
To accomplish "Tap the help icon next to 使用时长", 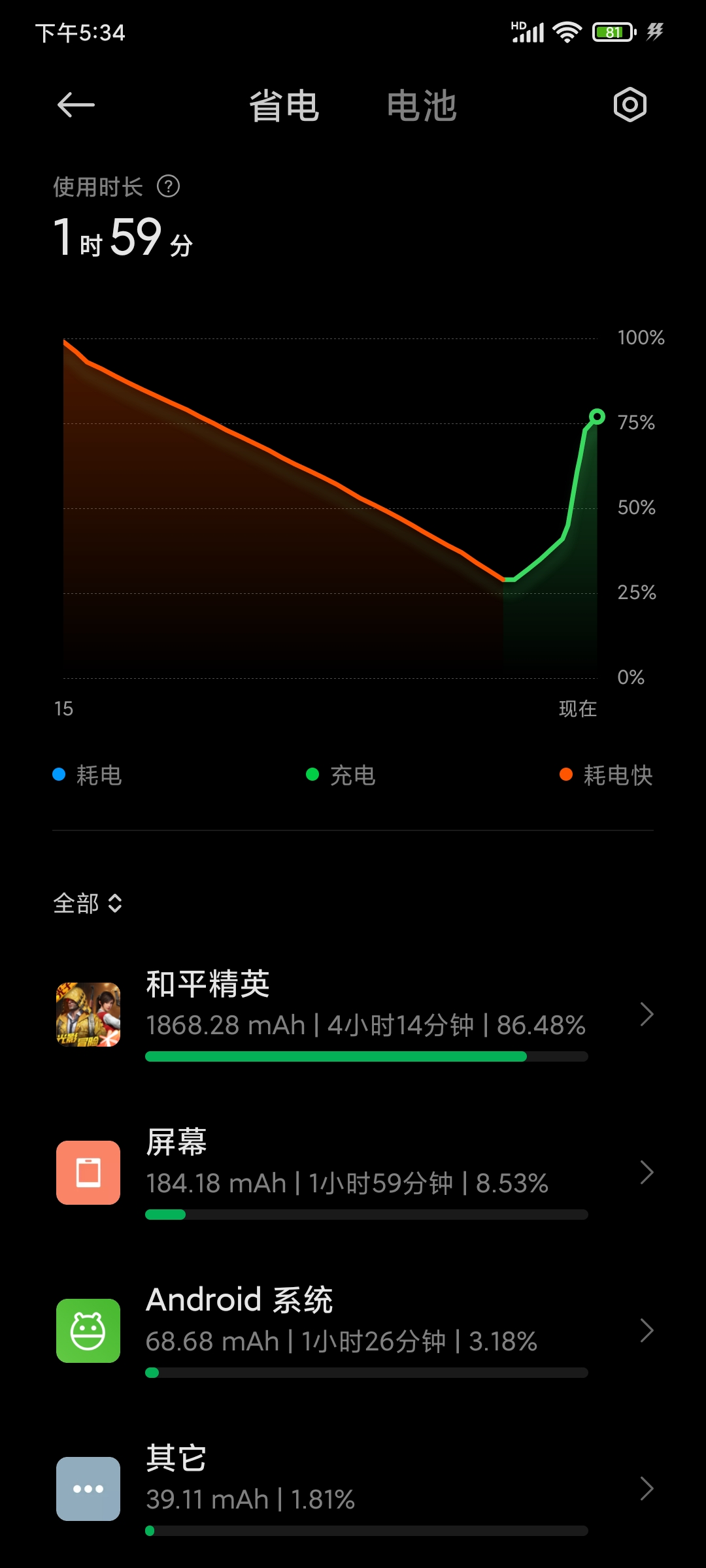I will (x=168, y=187).
